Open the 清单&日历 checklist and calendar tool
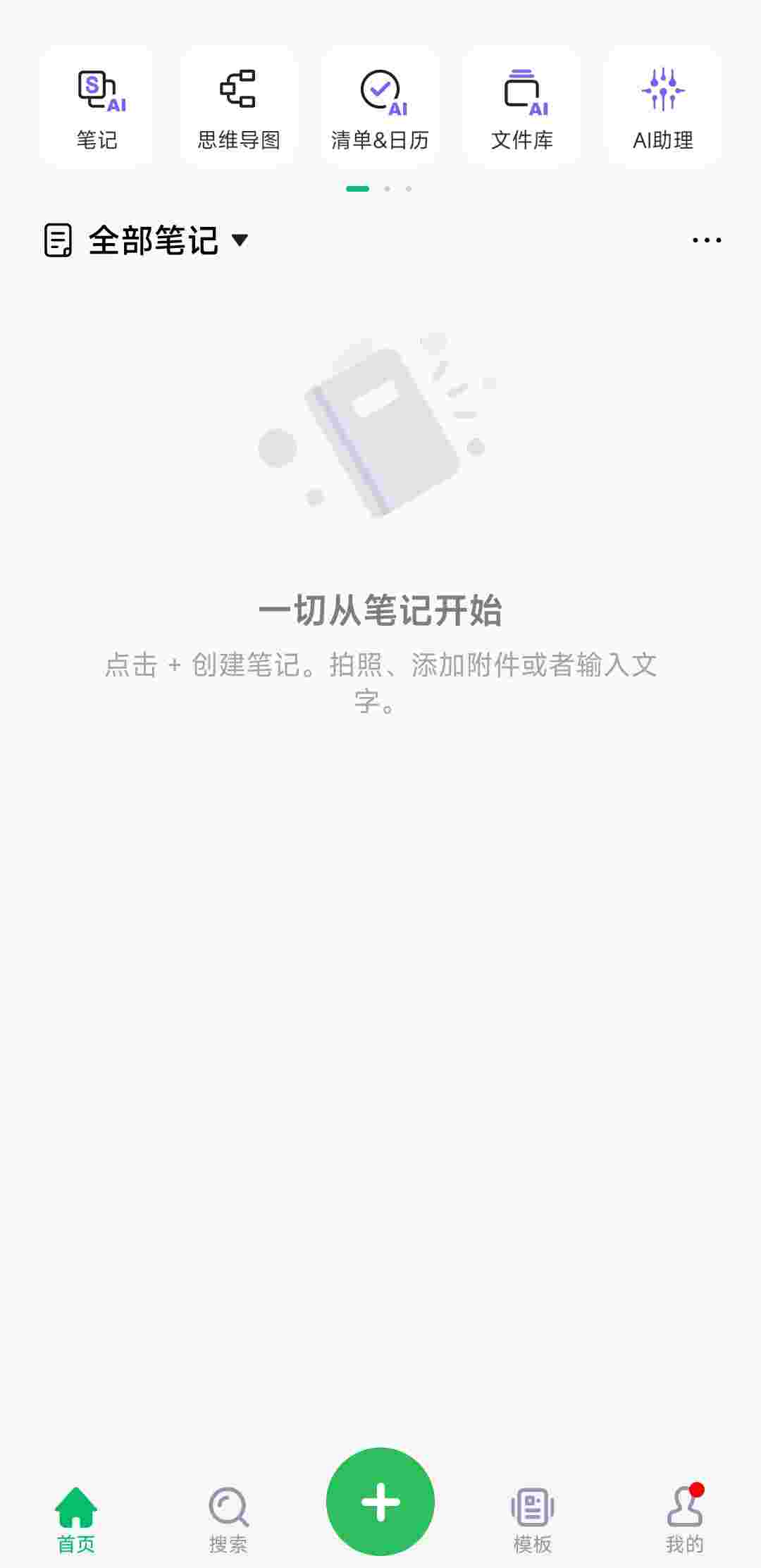Screen dimensions: 761x1568 [x=380, y=106]
